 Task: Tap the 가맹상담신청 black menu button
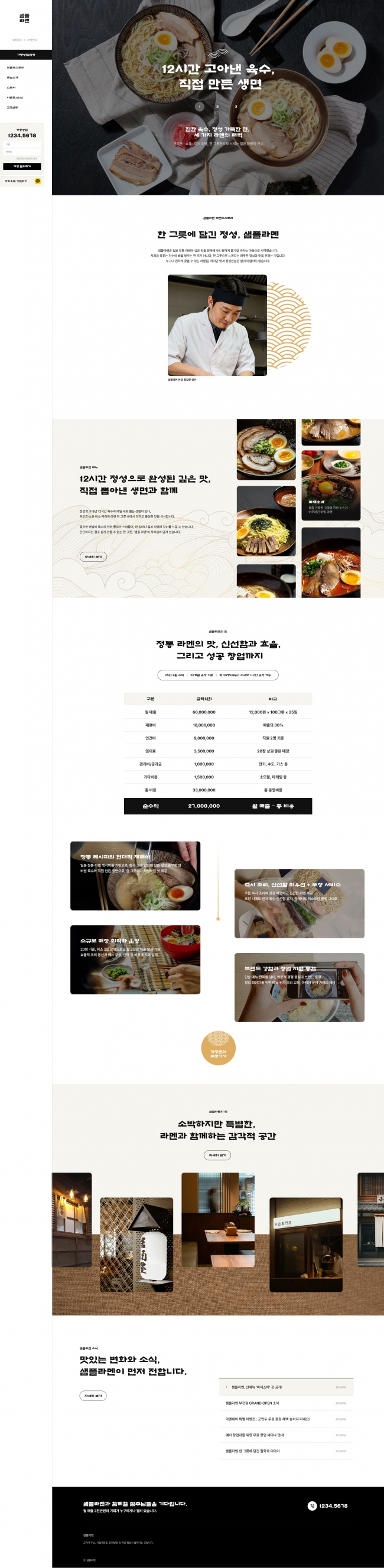click(25, 55)
